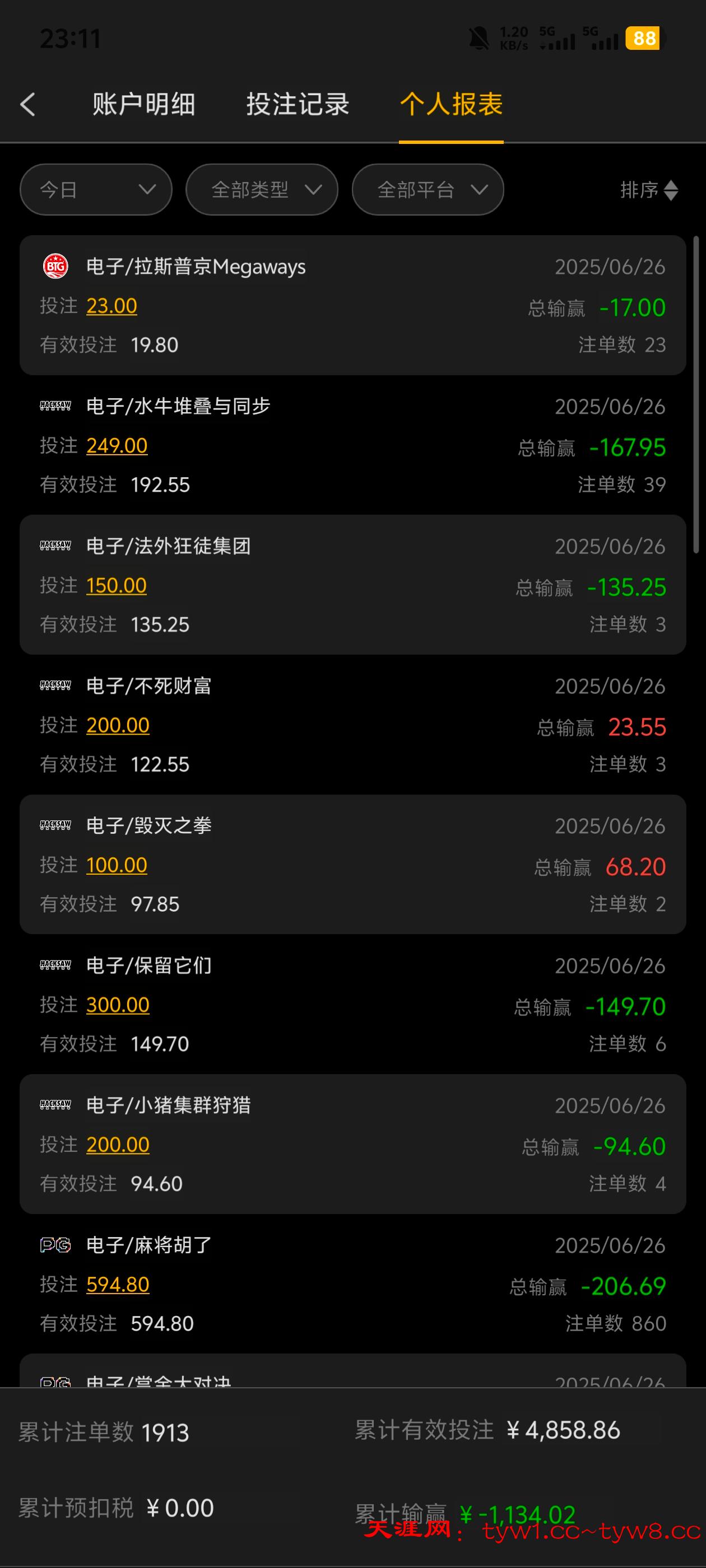The height and width of the screenshot is (1568, 706).
Task: Tap the Hacksaw icon beside 水牛堆叠与同步
Action: (x=54, y=405)
